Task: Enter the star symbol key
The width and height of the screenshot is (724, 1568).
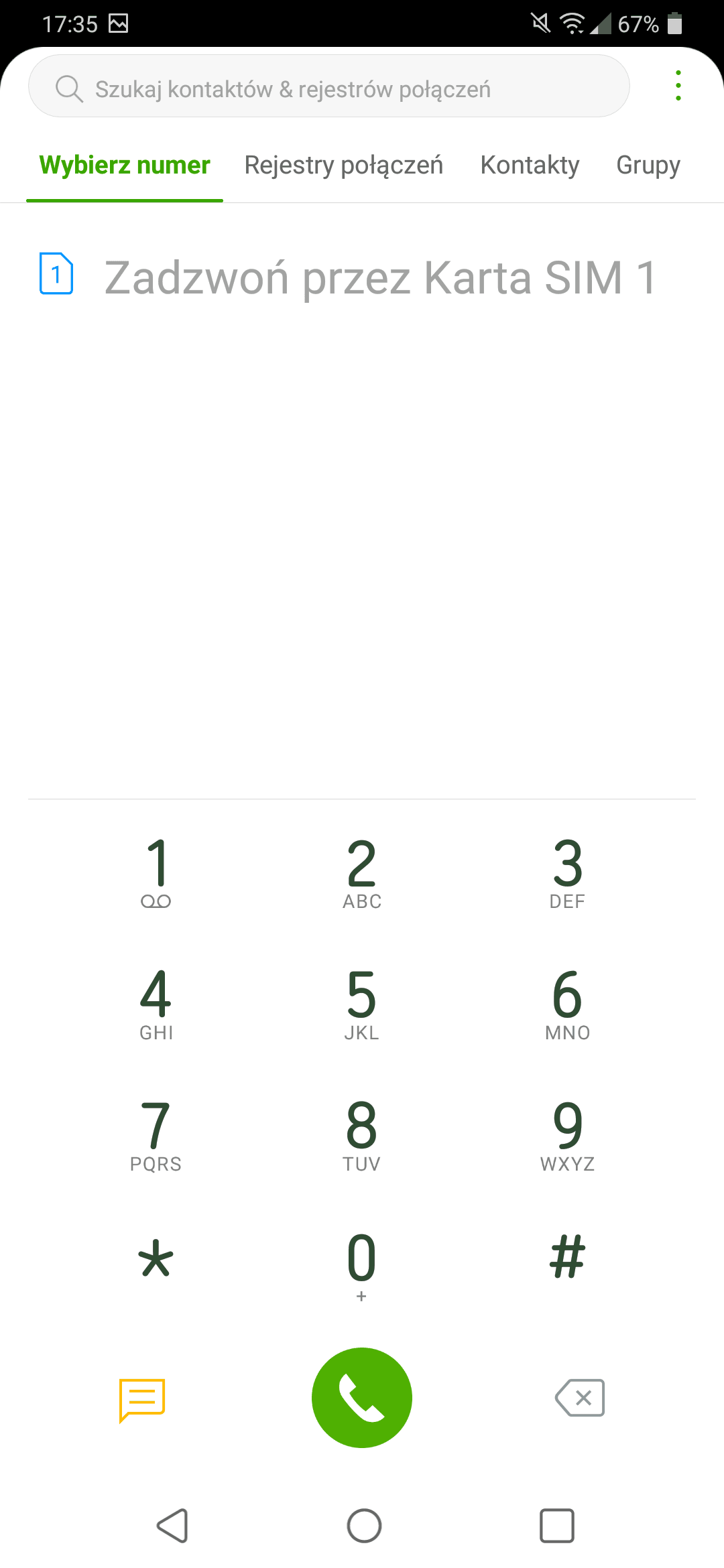Action: [156, 1260]
